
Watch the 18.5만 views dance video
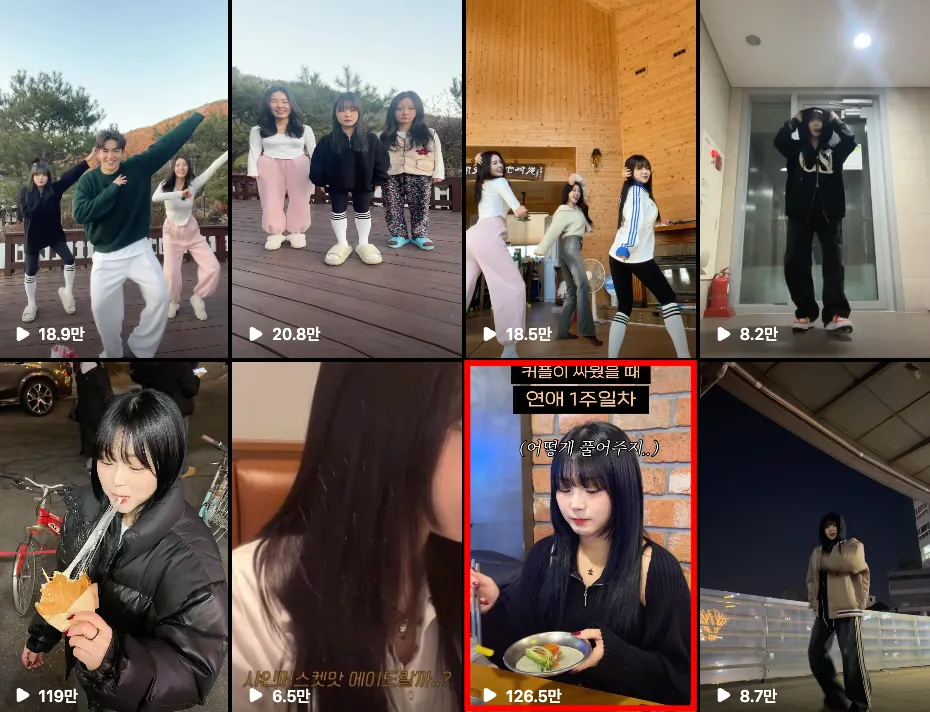pyautogui.click(x=580, y=180)
